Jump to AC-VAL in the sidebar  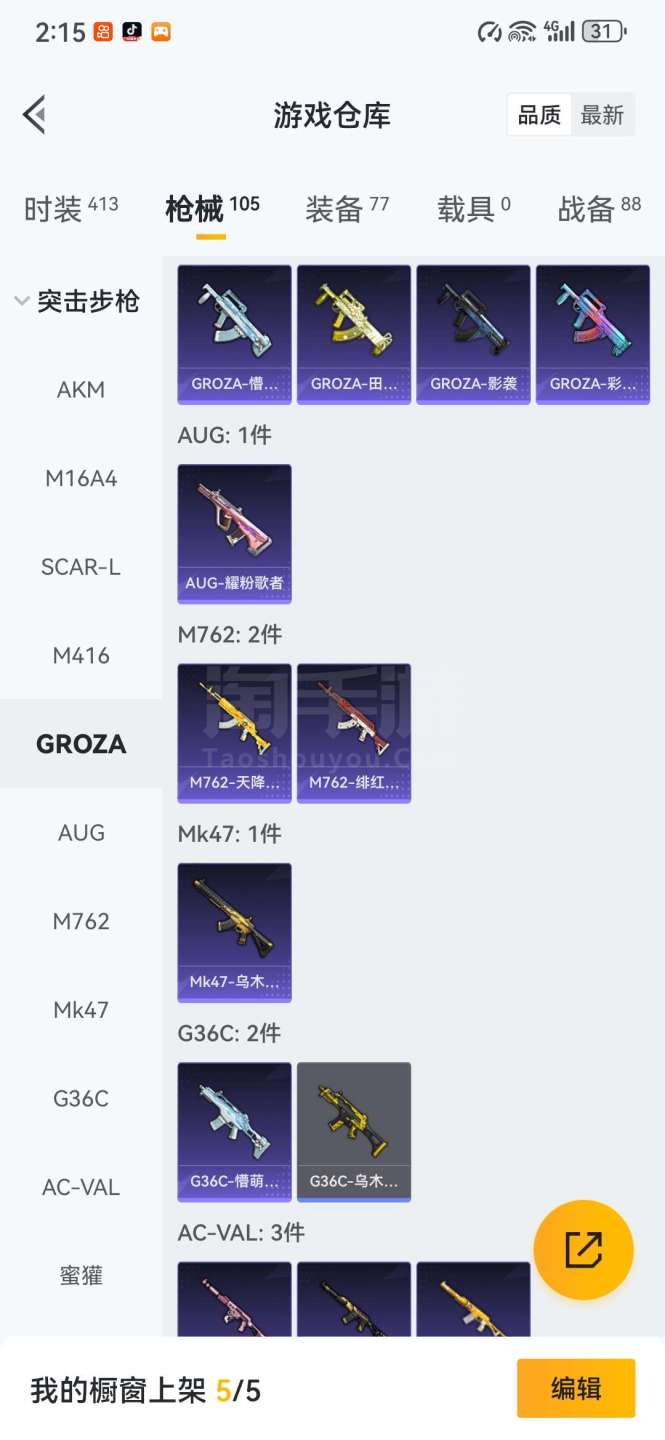81,1187
